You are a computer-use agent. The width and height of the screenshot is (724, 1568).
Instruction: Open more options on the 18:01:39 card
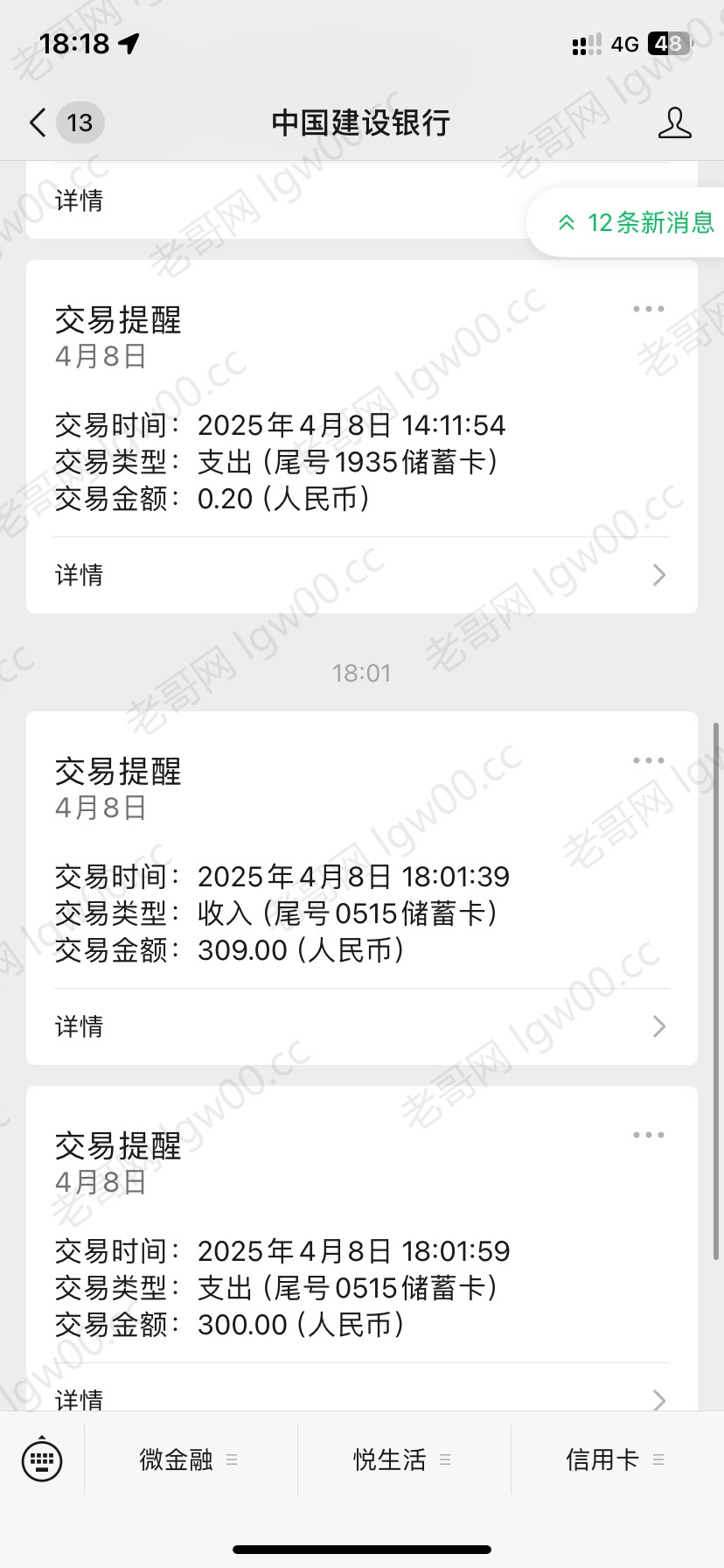tap(649, 760)
